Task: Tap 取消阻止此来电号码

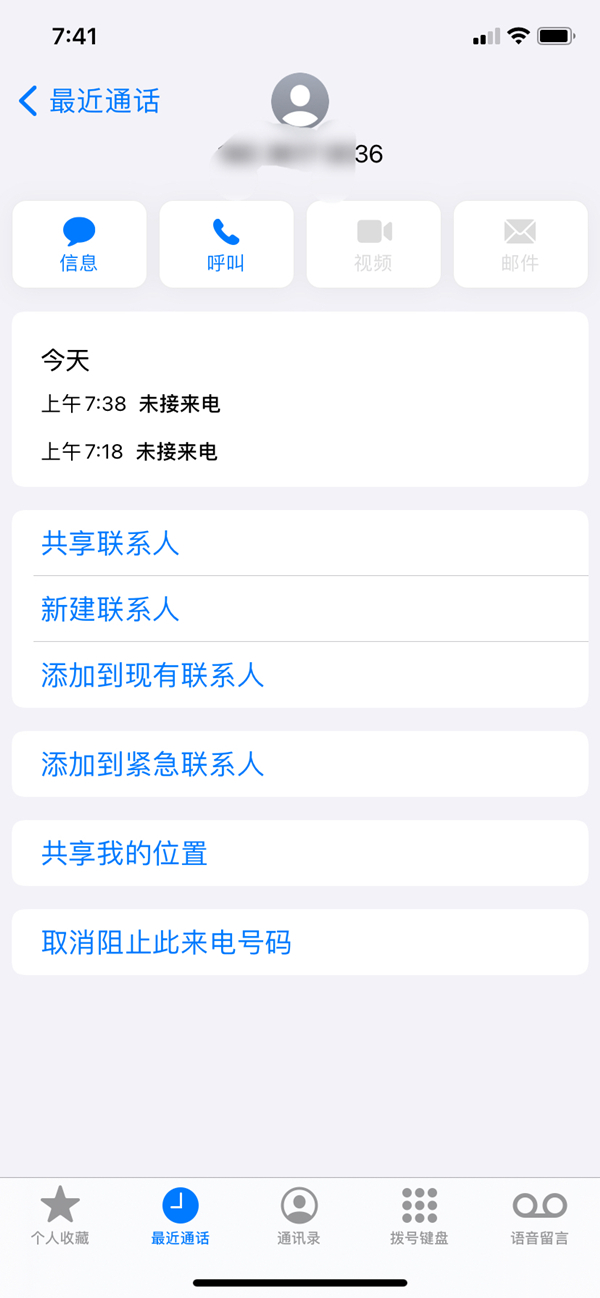Action: pos(166,942)
